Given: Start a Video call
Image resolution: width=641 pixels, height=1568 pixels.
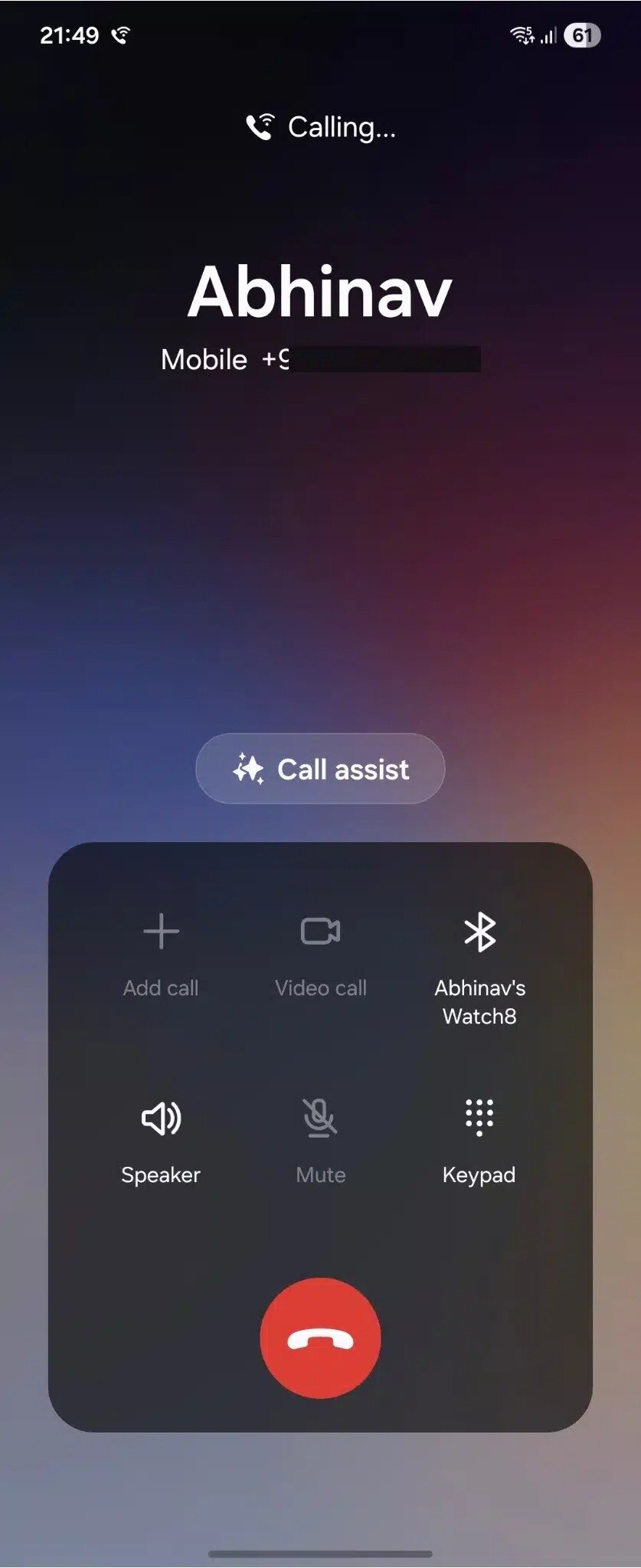Looking at the screenshot, I should pyautogui.click(x=320, y=954).
